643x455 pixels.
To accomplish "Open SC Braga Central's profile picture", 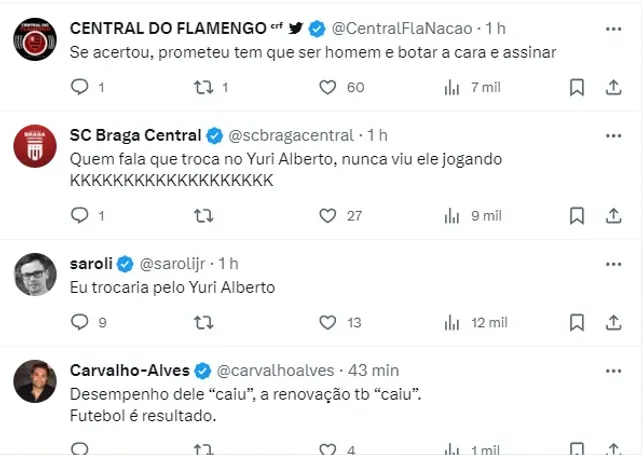I will pyautogui.click(x=34, y=147).
